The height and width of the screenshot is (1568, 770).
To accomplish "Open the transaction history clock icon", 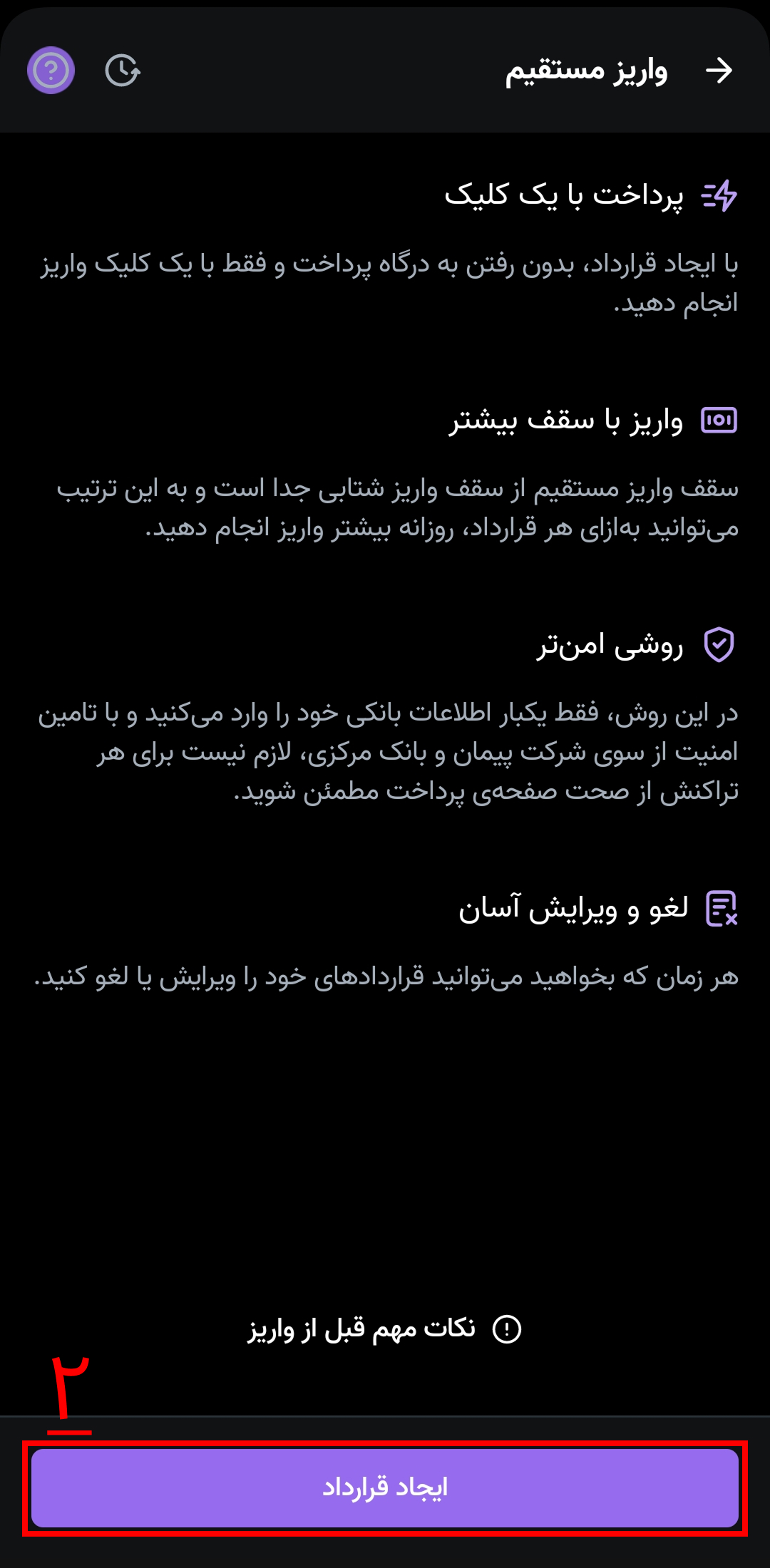I will pyautogui.click(x=123, y=71).
